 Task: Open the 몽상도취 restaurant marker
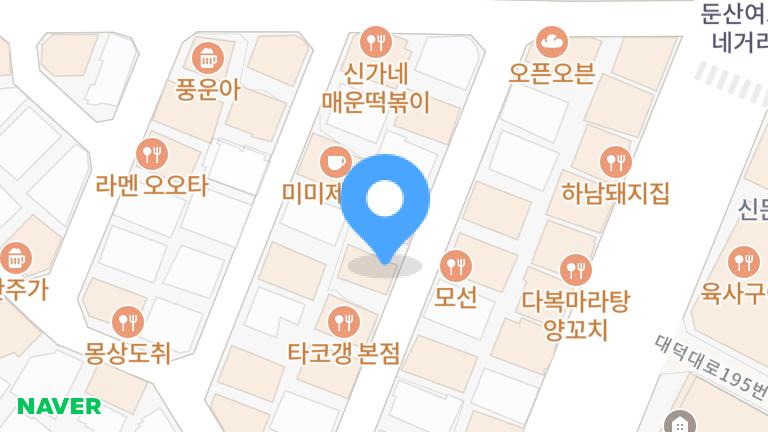(x=128, y=321)
